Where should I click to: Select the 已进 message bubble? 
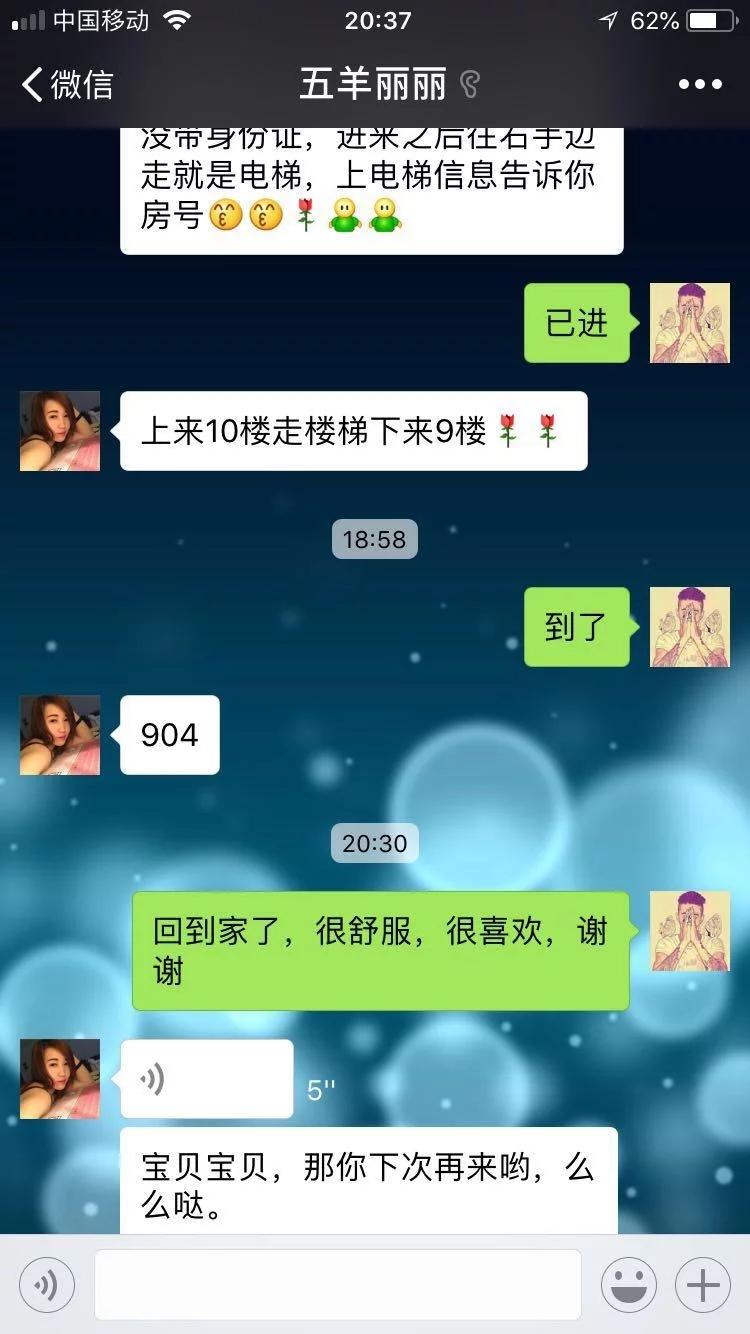[x=575, y=323]
